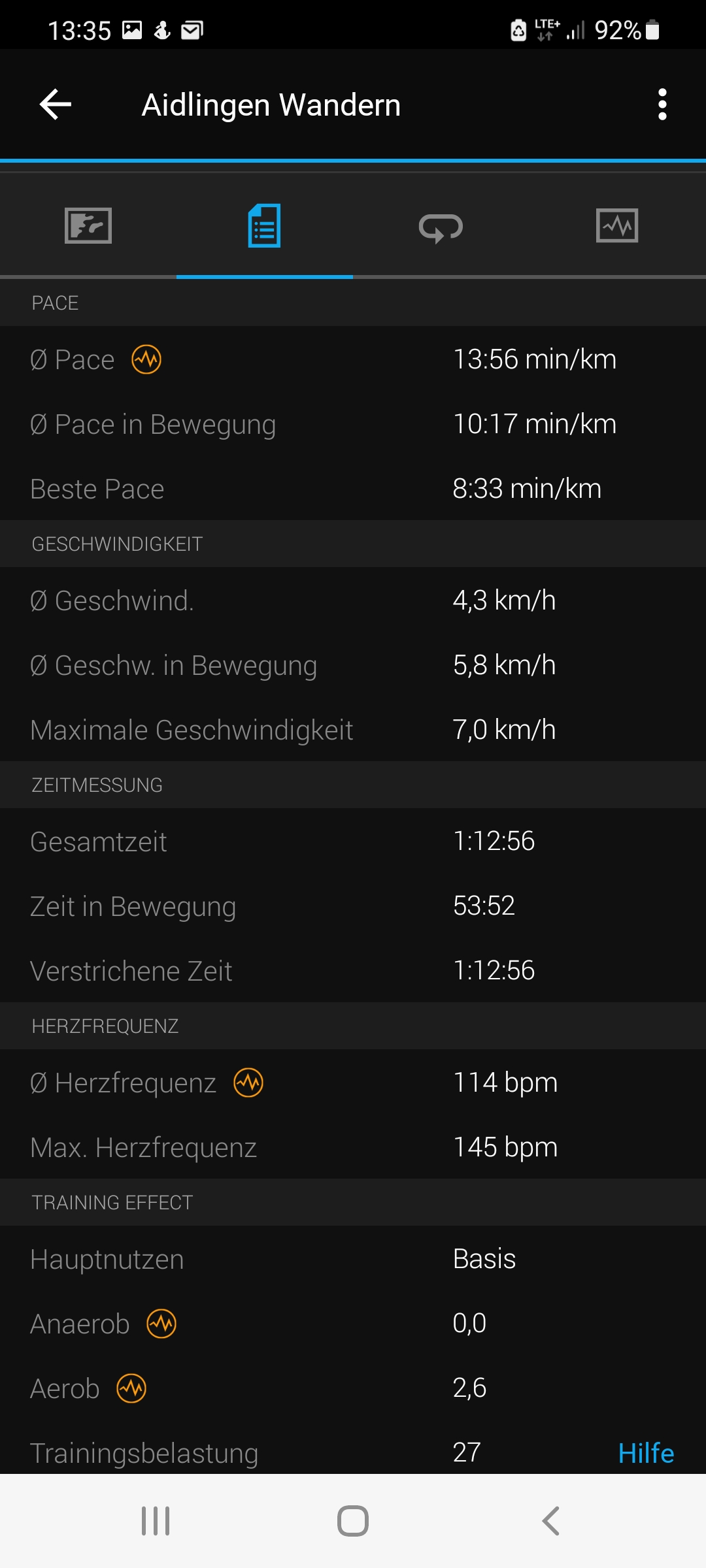Go back using the top-left arrow
The image size is (706, 1568).
click(x=56, y=105)
